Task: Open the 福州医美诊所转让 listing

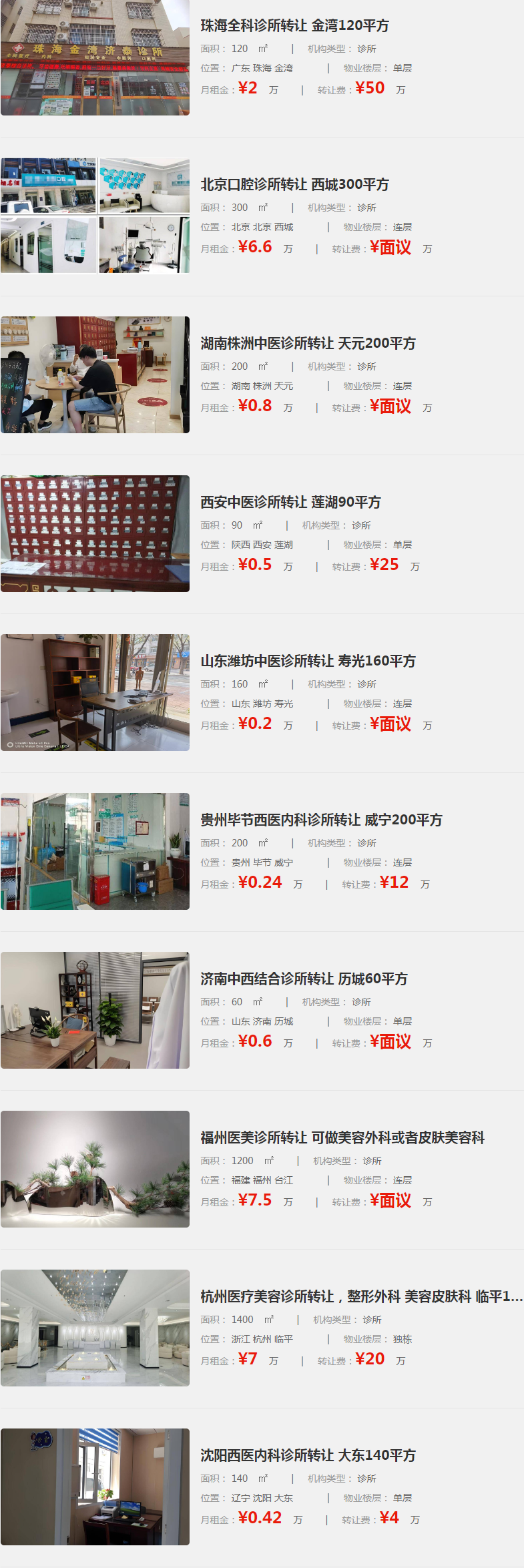Action: [x=342, y=1138]
